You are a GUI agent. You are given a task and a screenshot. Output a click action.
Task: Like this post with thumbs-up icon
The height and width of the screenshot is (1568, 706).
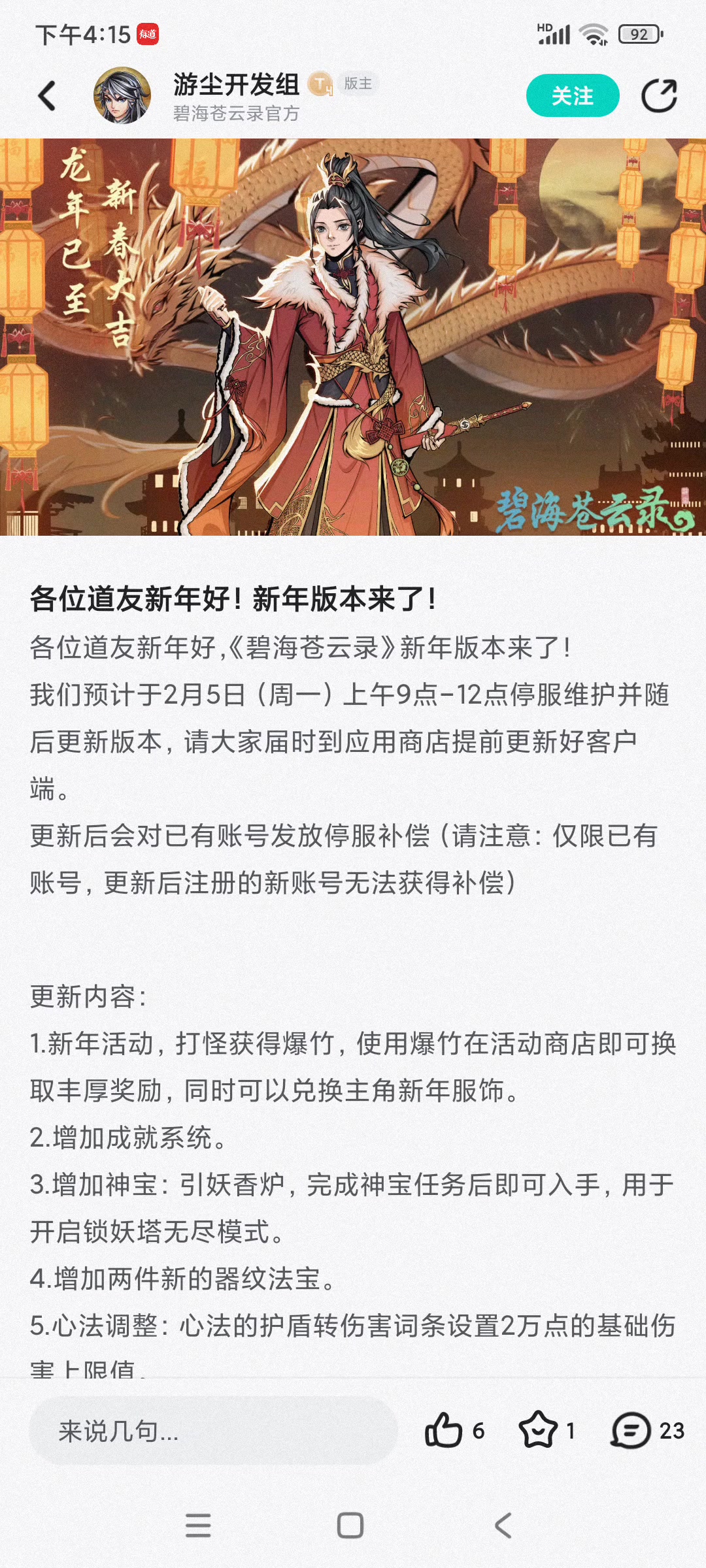point(444,1430)
